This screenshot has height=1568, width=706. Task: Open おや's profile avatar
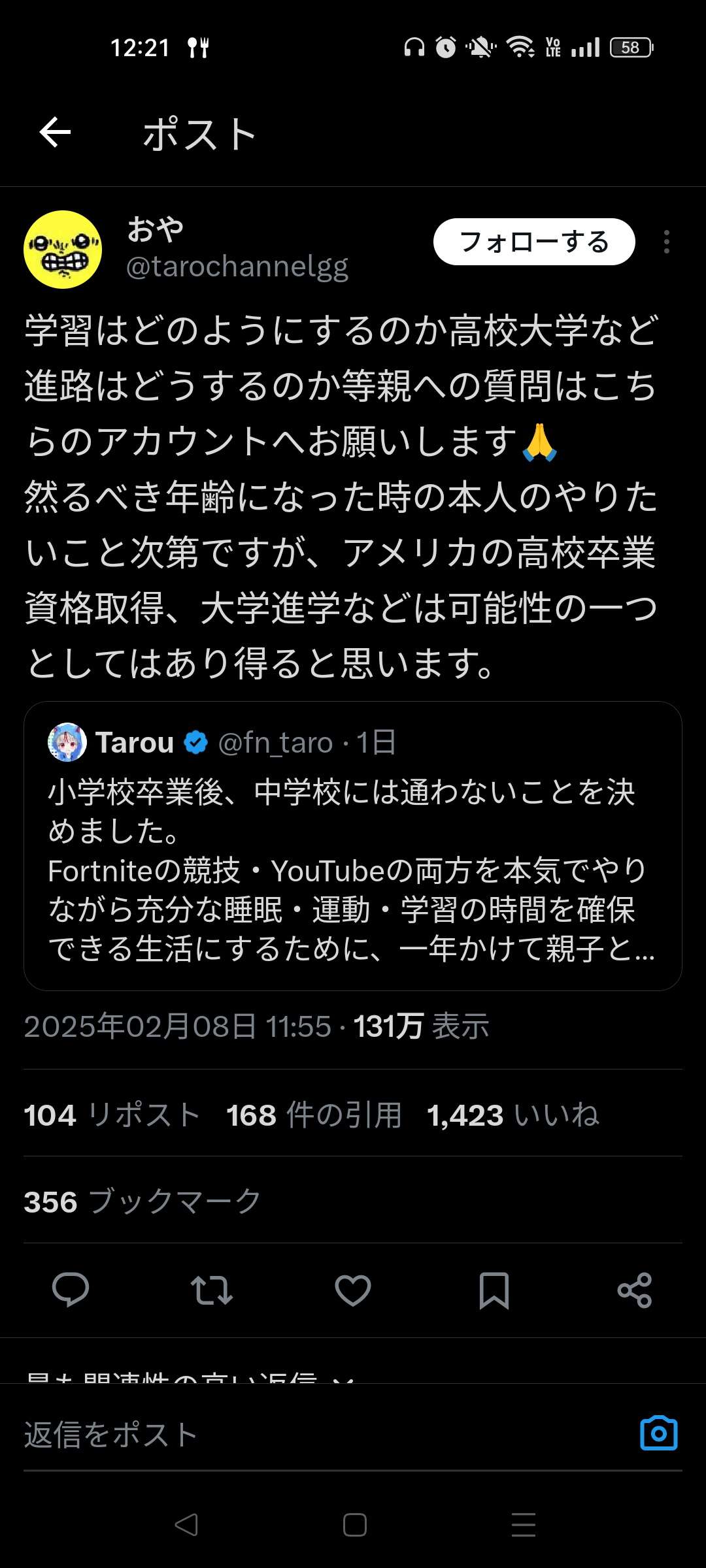tap(63, 249)
